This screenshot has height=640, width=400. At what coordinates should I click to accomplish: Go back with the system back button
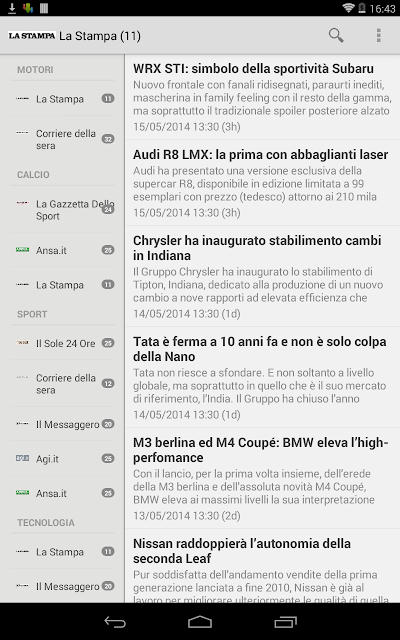(115, 622)
